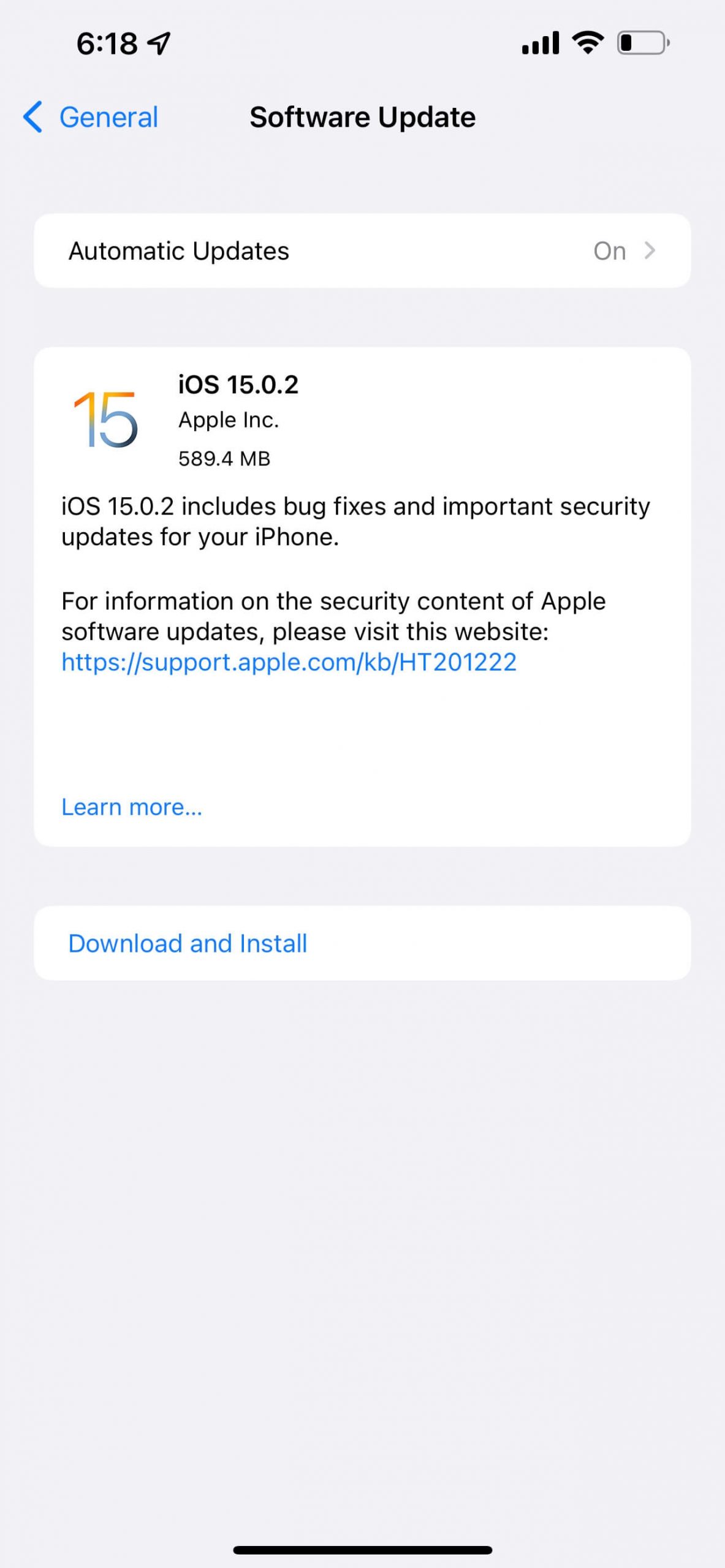The image size is (725, 1568).
Task: Select General to go back
Action: pos(108,116)
